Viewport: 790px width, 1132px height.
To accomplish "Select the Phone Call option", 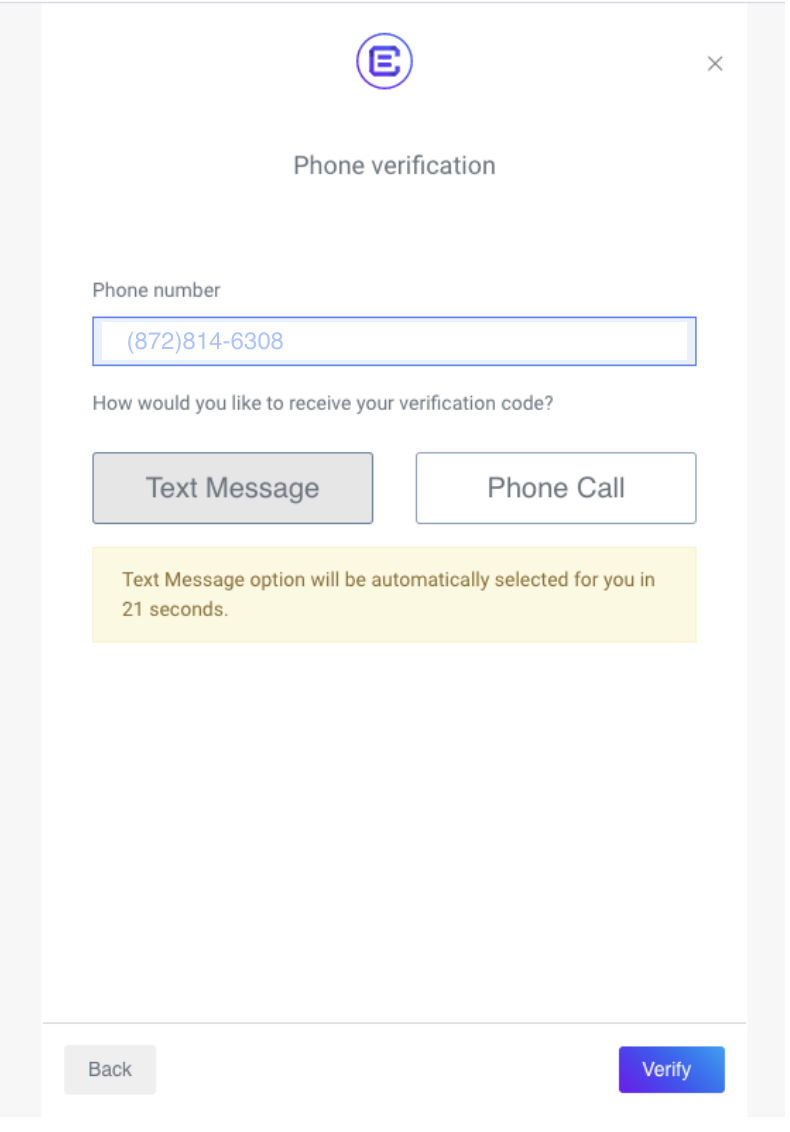I will click(555, 488).
